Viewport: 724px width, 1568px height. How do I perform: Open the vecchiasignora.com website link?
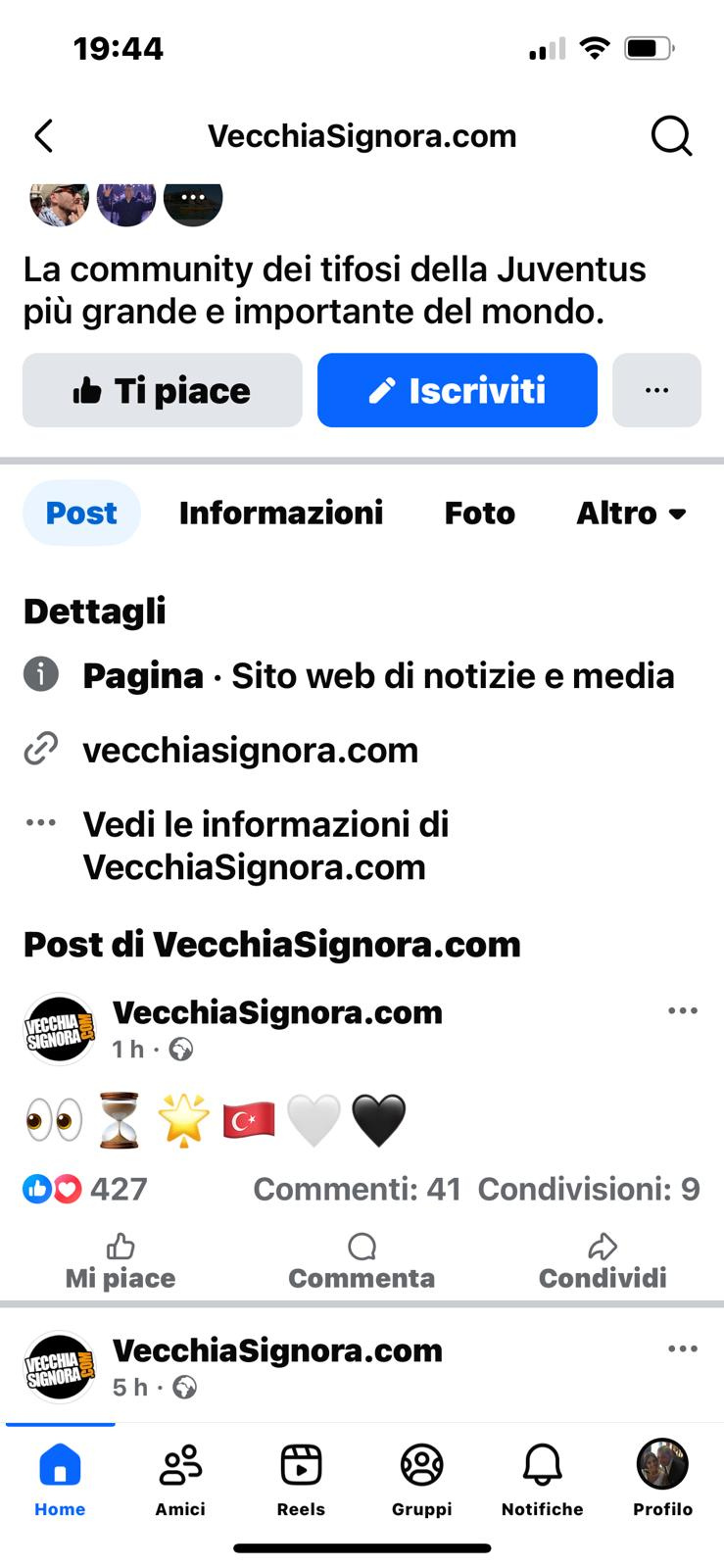click(250, 750)
